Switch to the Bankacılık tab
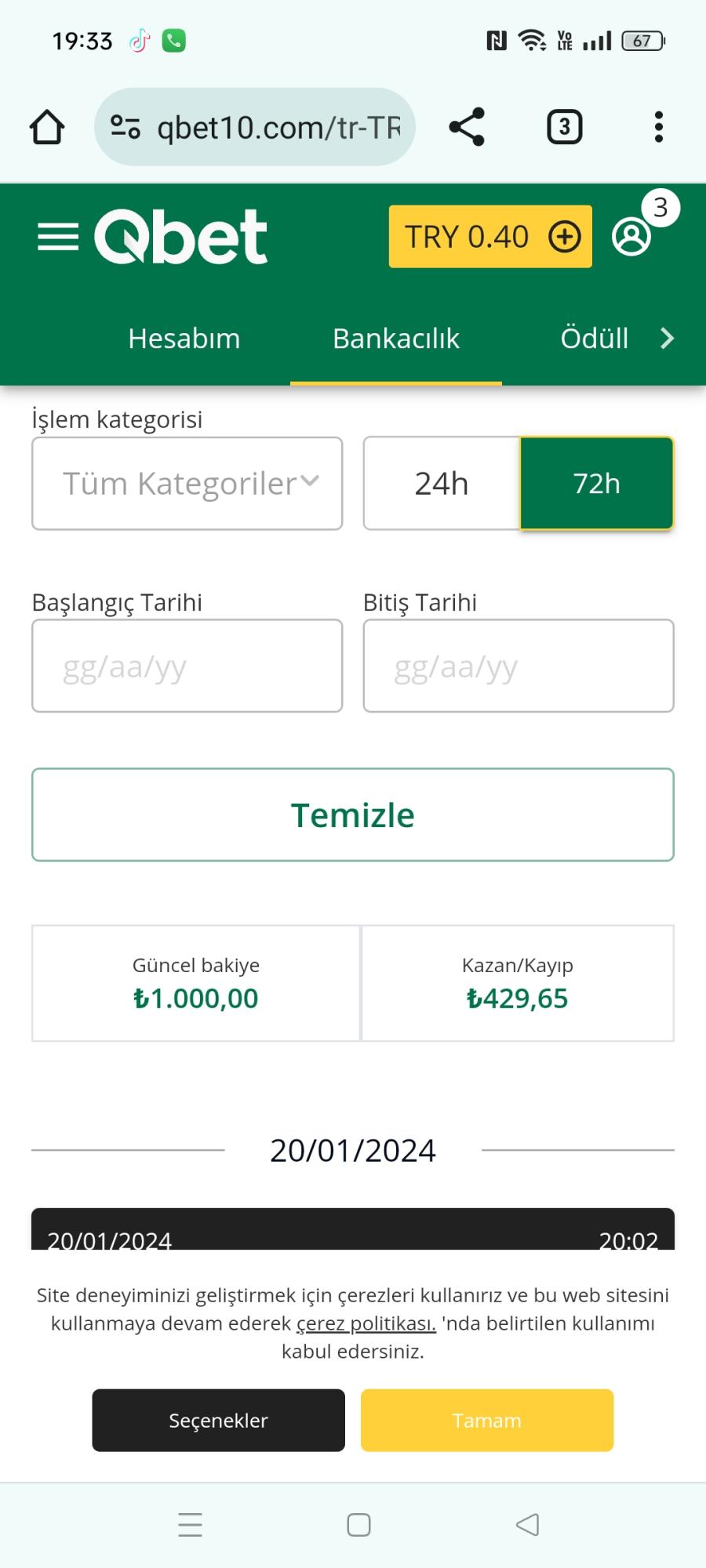Viewport: 706px width, 1568px height. pyautogui.click(x=396, y=339)
